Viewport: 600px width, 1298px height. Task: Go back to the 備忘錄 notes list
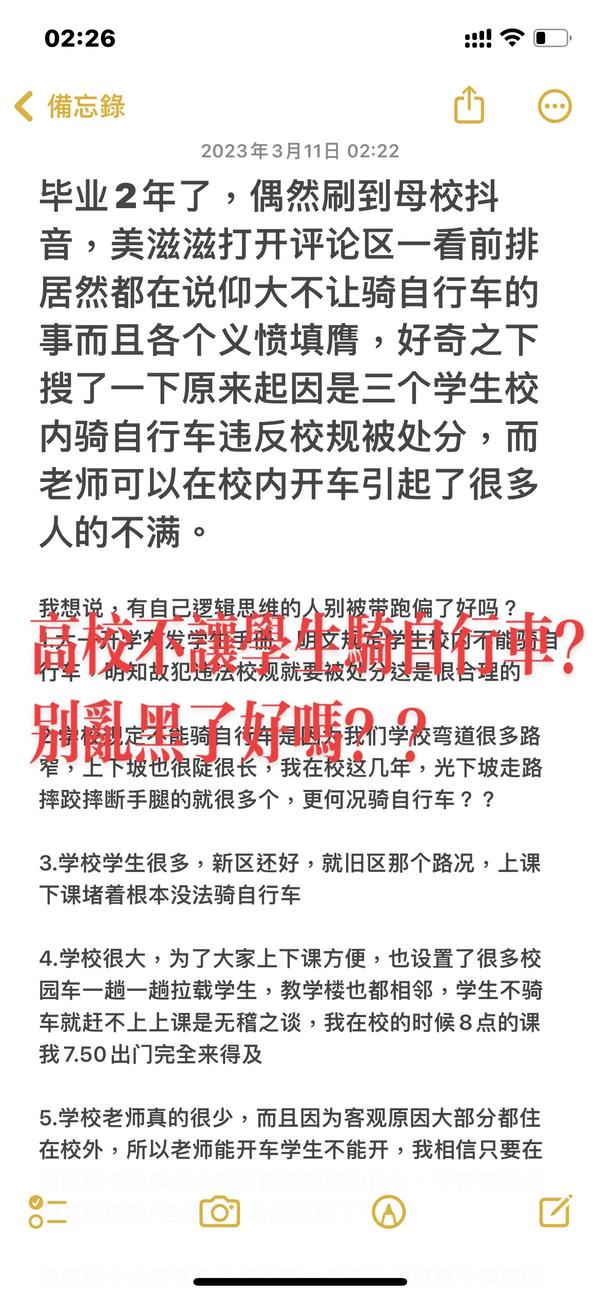tap(70, 106)
